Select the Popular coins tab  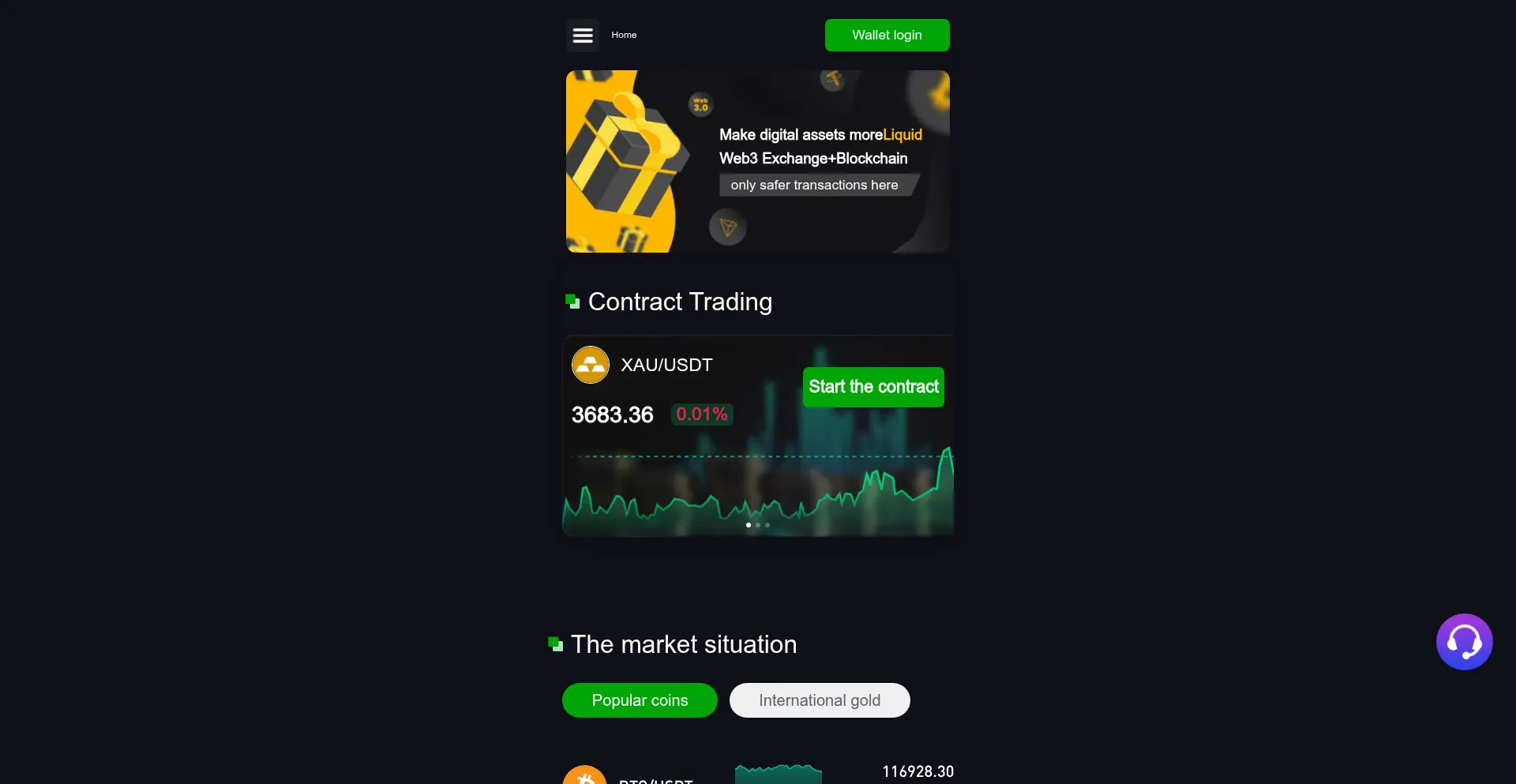[640, 700]
